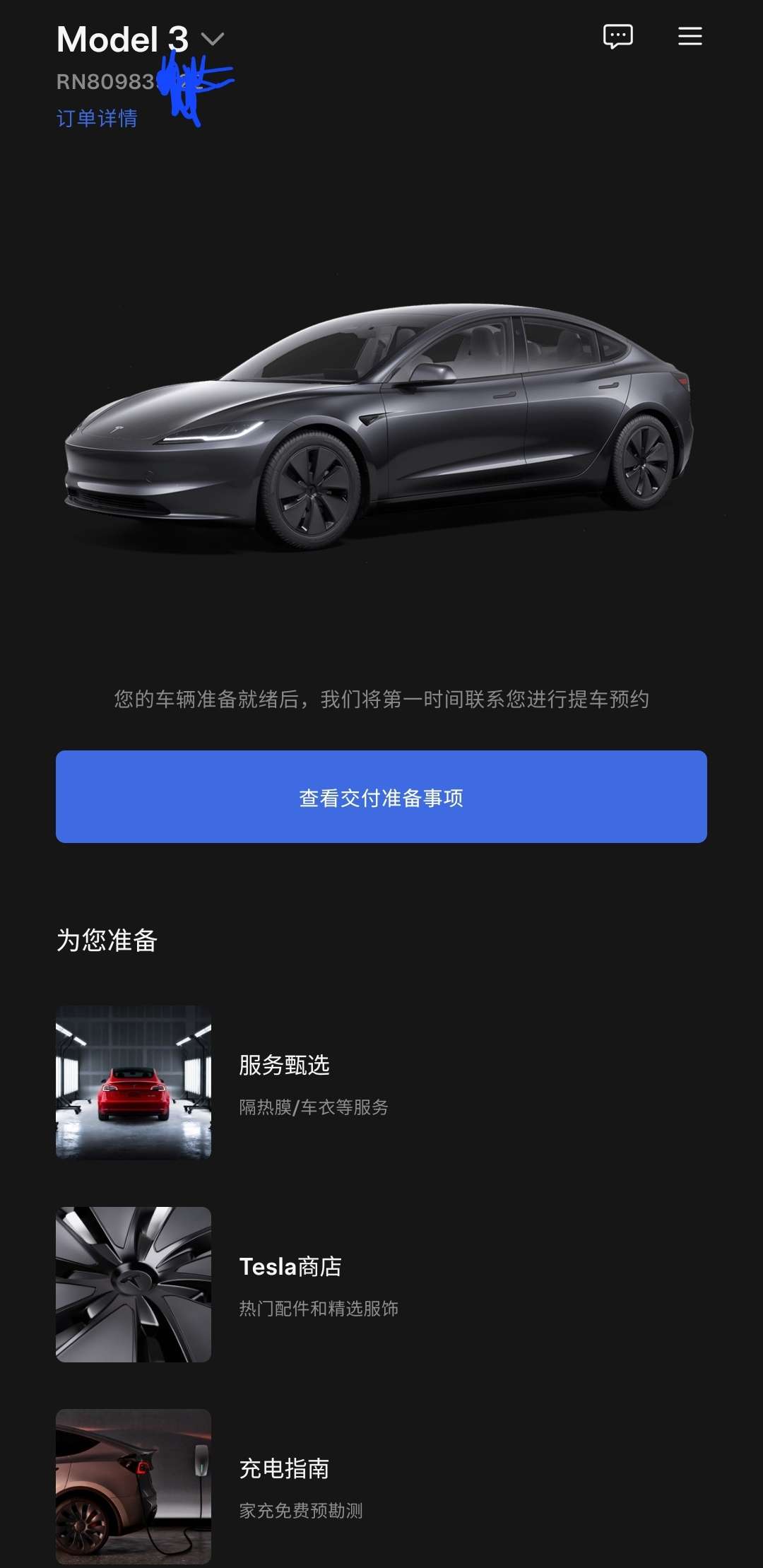Click the menu icon beside the chat bubble
This screenshot has width=763, height=1568.
(689, 37)
